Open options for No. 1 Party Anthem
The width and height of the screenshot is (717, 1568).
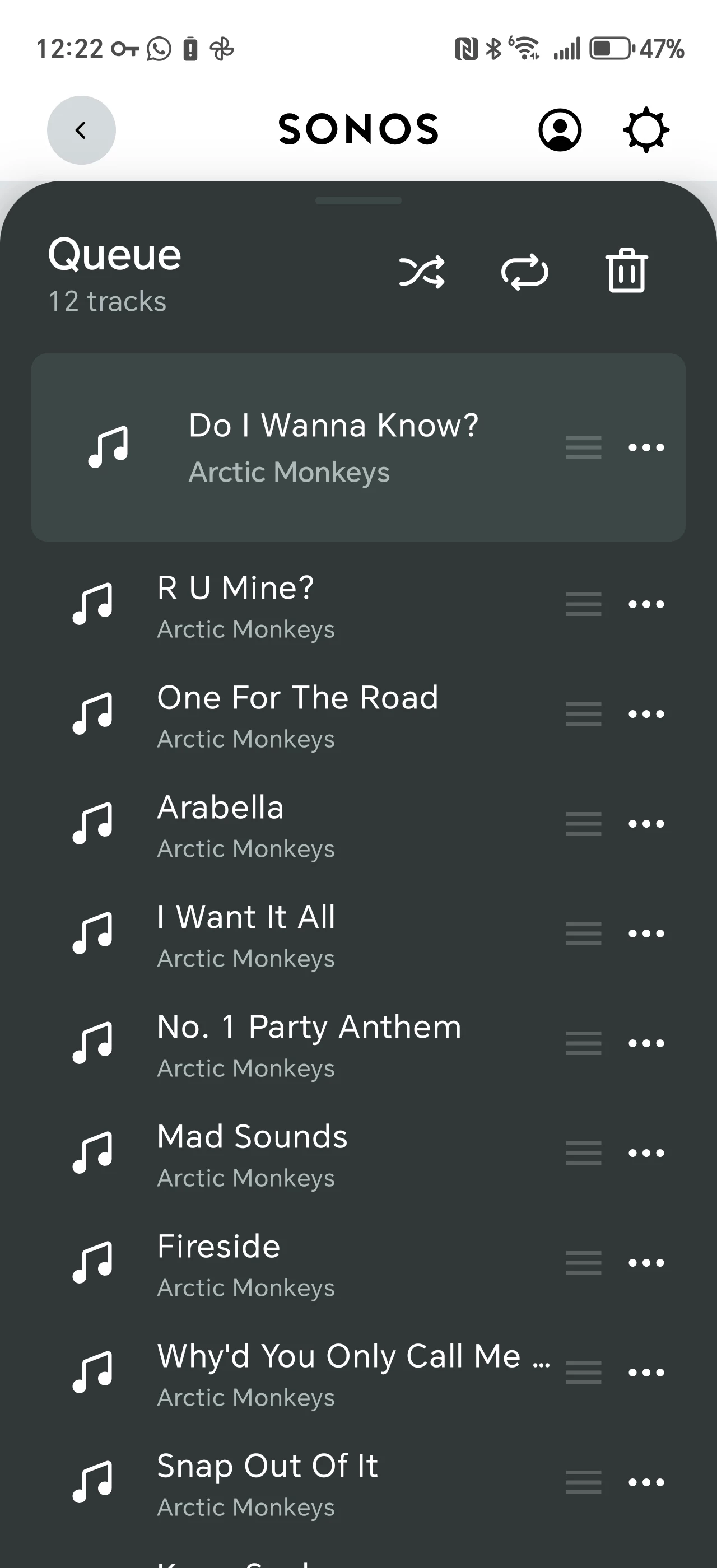coord(646,1043)
